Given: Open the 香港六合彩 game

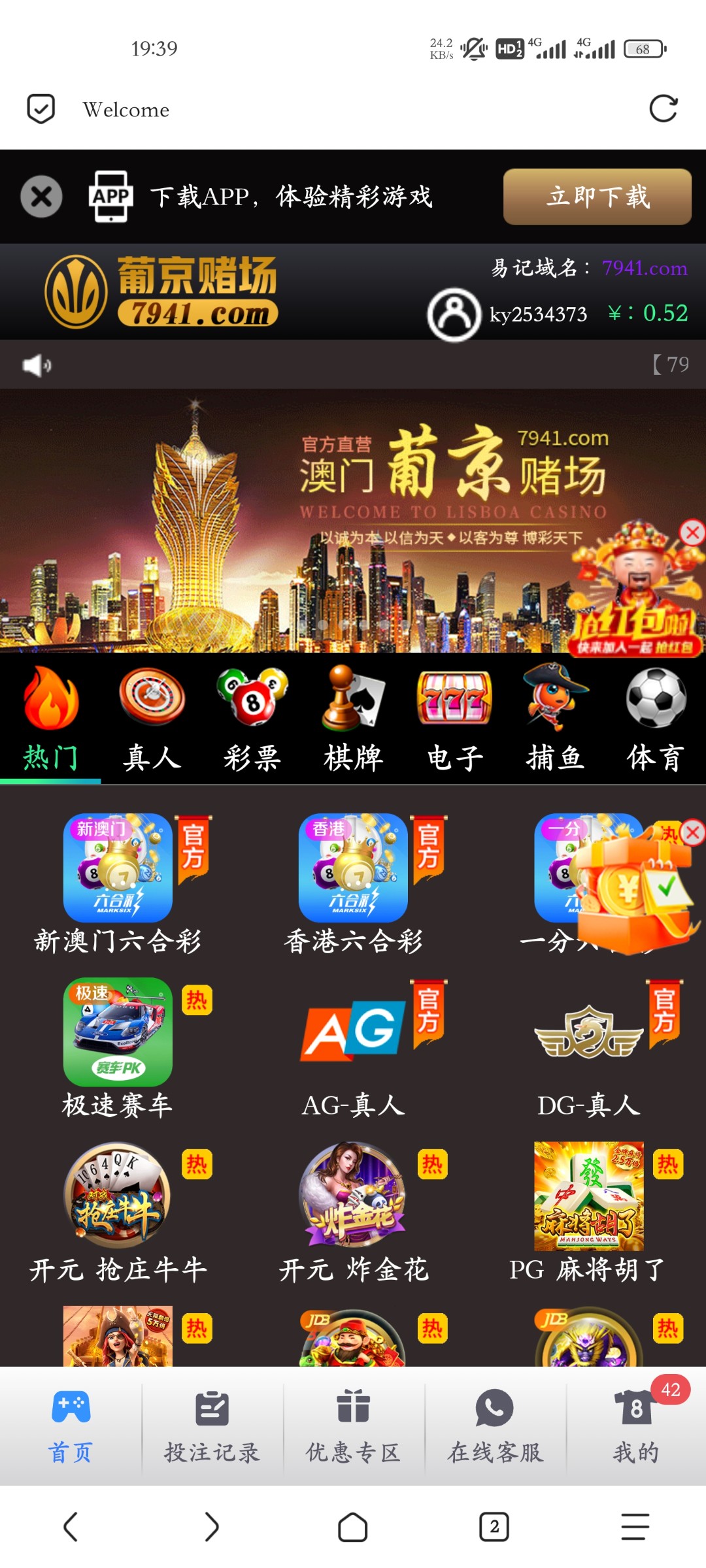Looking at the screenshot, I should pos(353,882).
